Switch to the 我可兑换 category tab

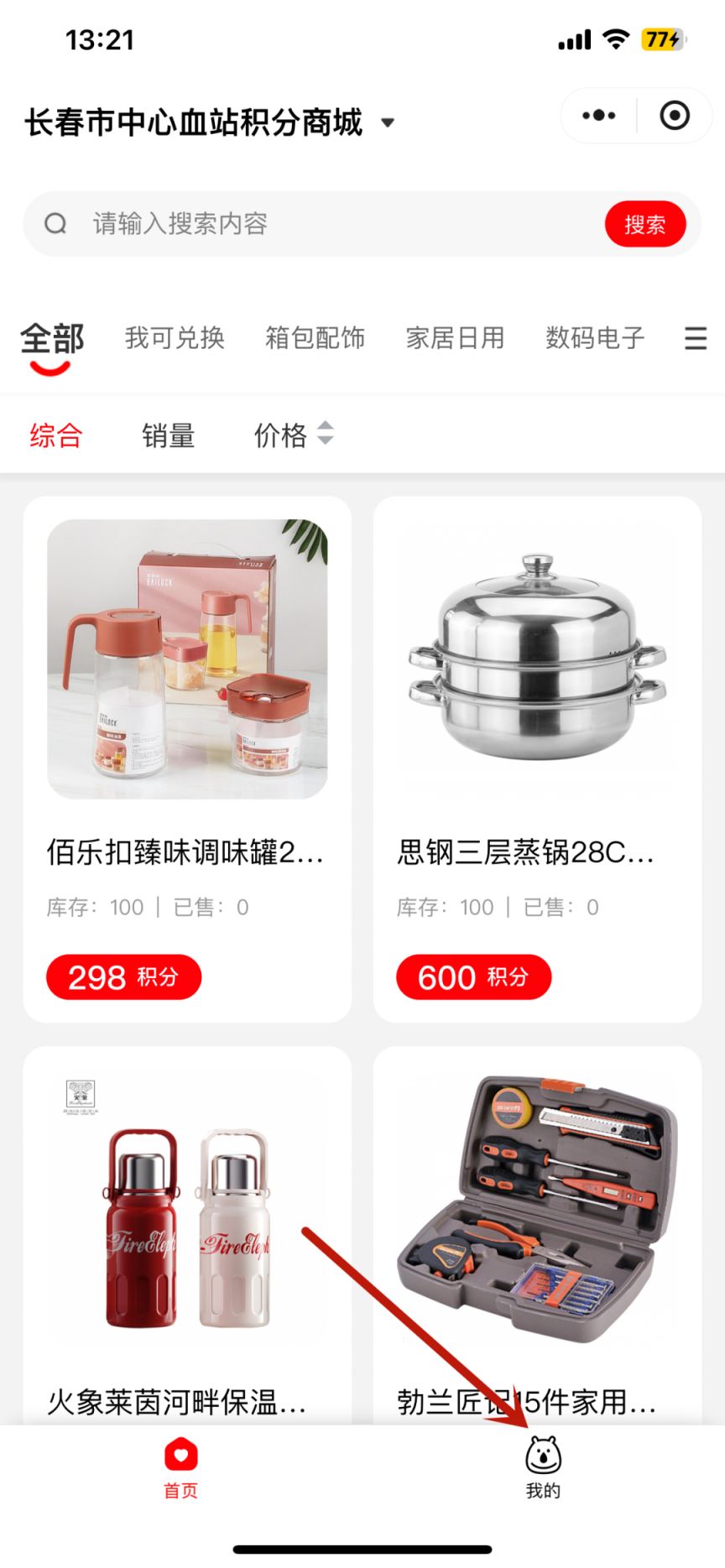pyautogui.click(x=174, y=339)
